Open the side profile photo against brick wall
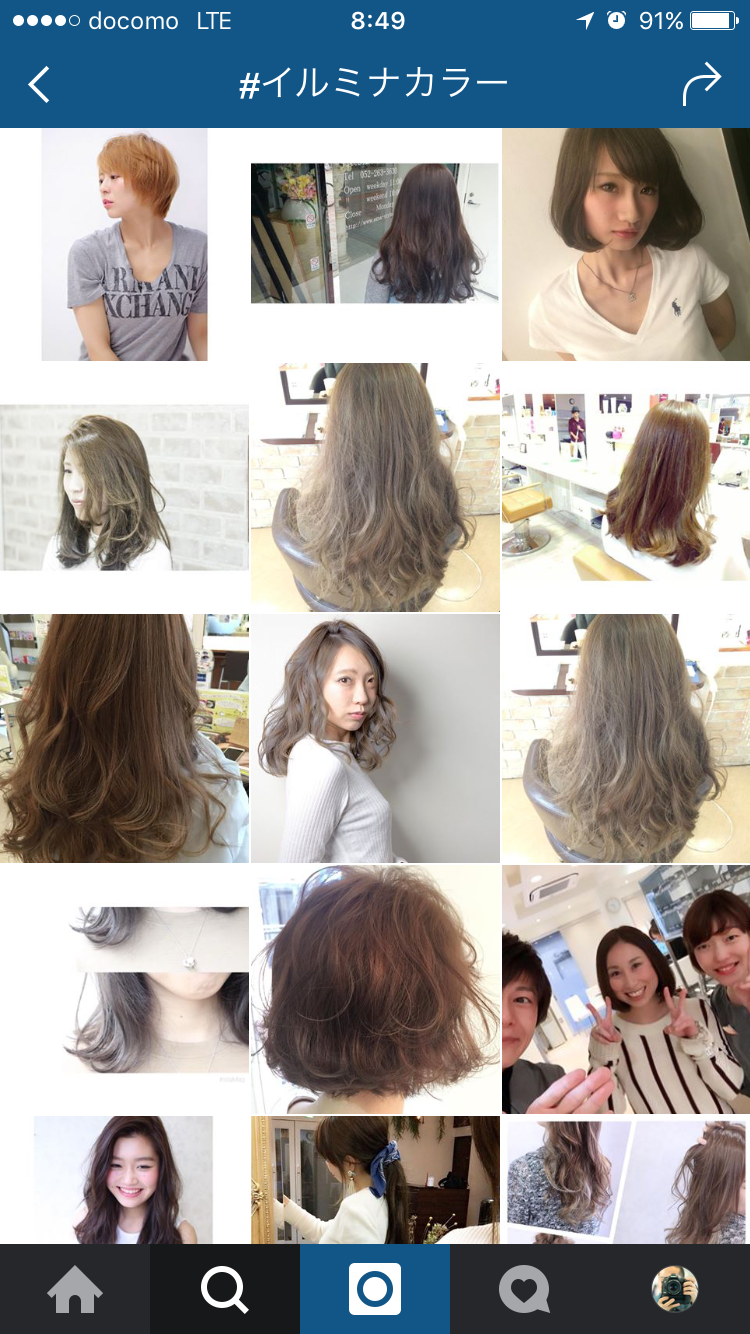 pyautogui.click(x=124, y=487)
